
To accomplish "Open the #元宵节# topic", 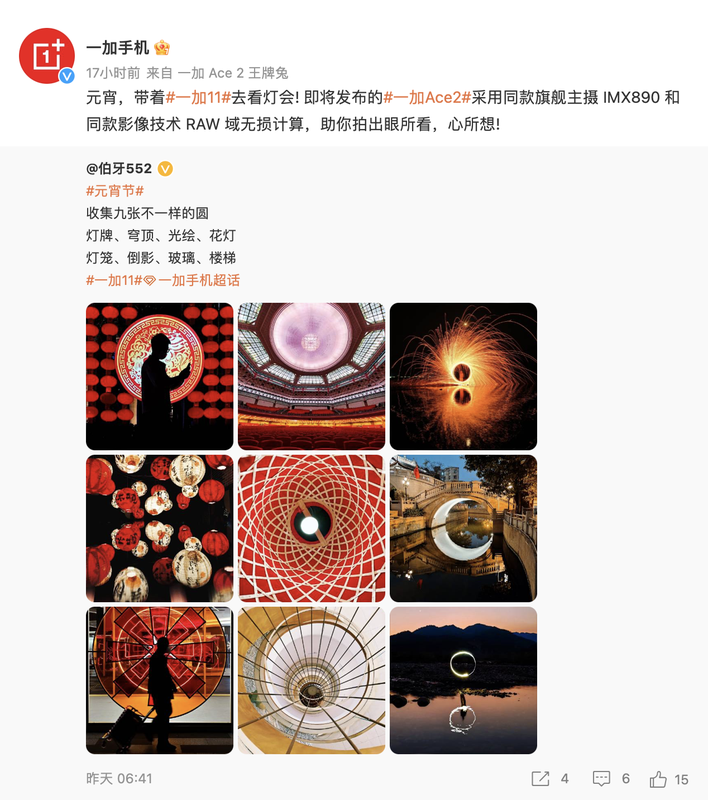I will tap(115, 191).
